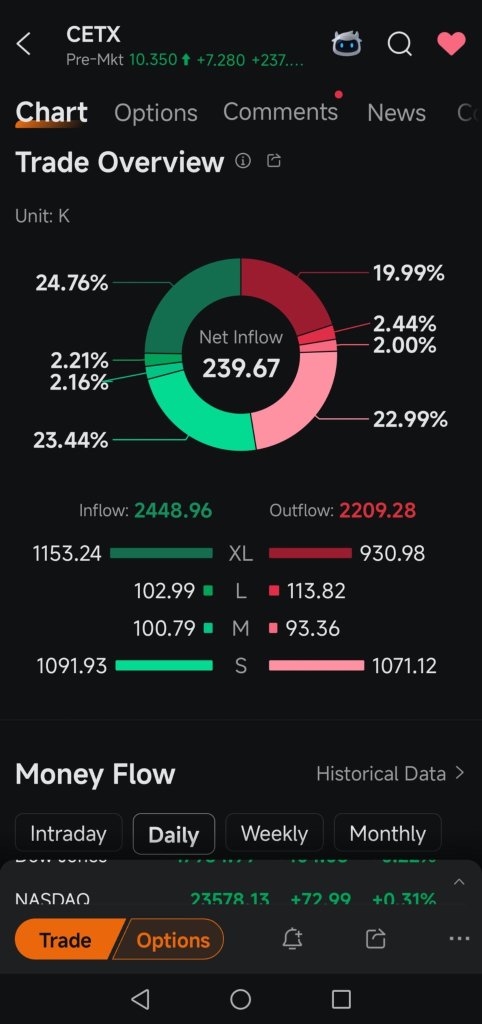Tap the system home button

tap(240, 999)
